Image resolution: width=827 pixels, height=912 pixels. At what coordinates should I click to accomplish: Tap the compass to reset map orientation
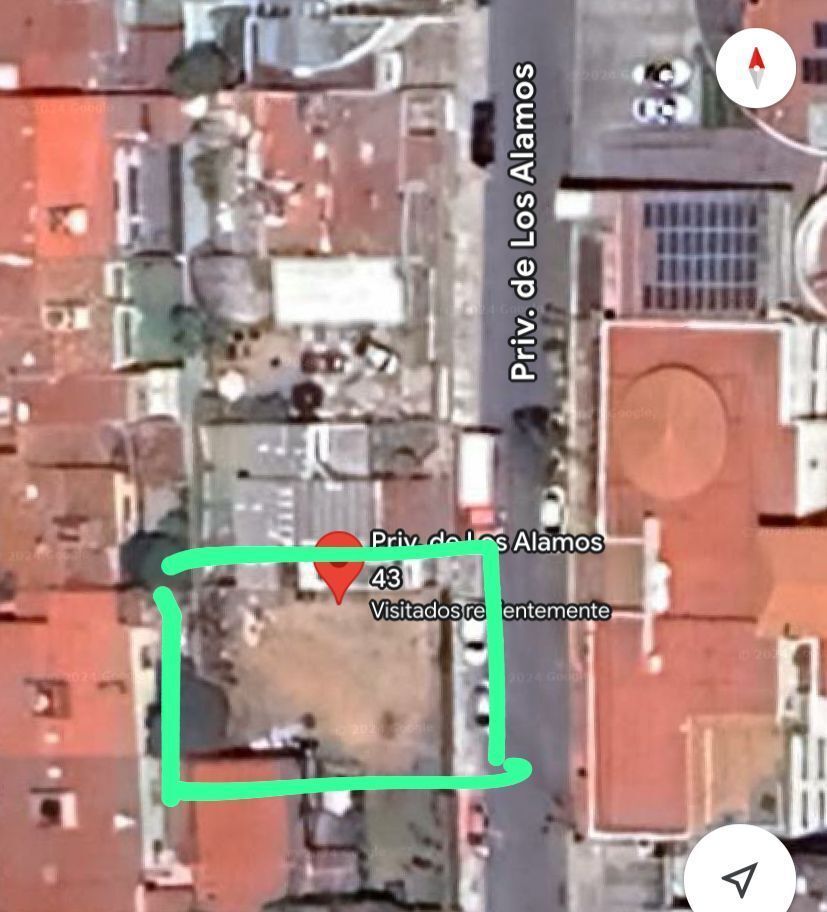click(756, 67)
